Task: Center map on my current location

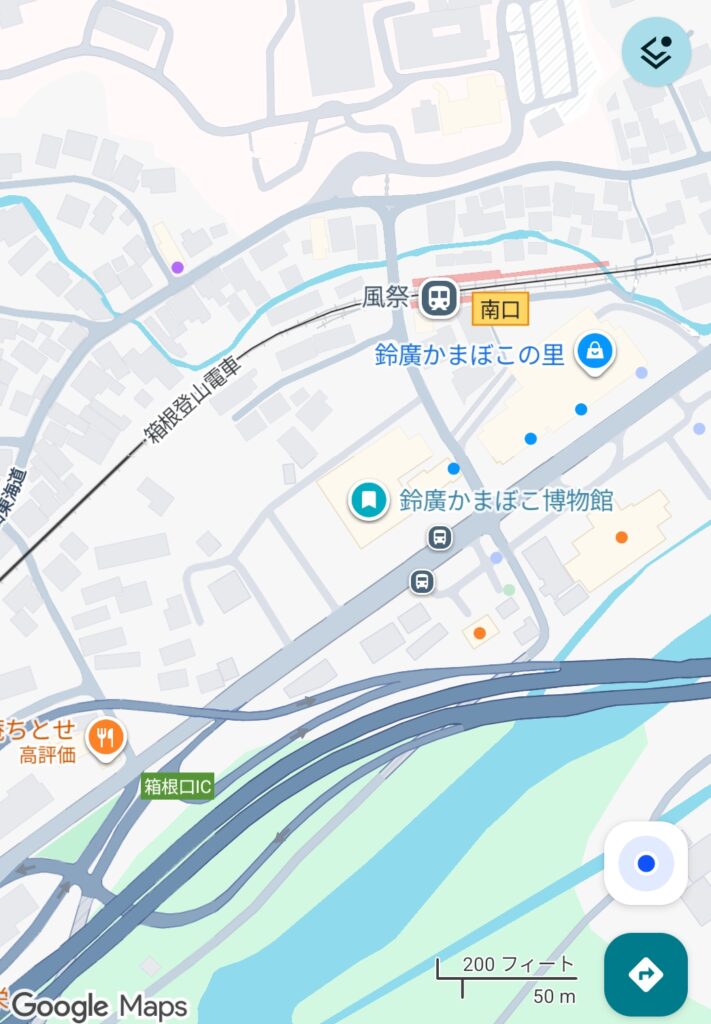Action: pyautogui.click(x=646, y=863)
